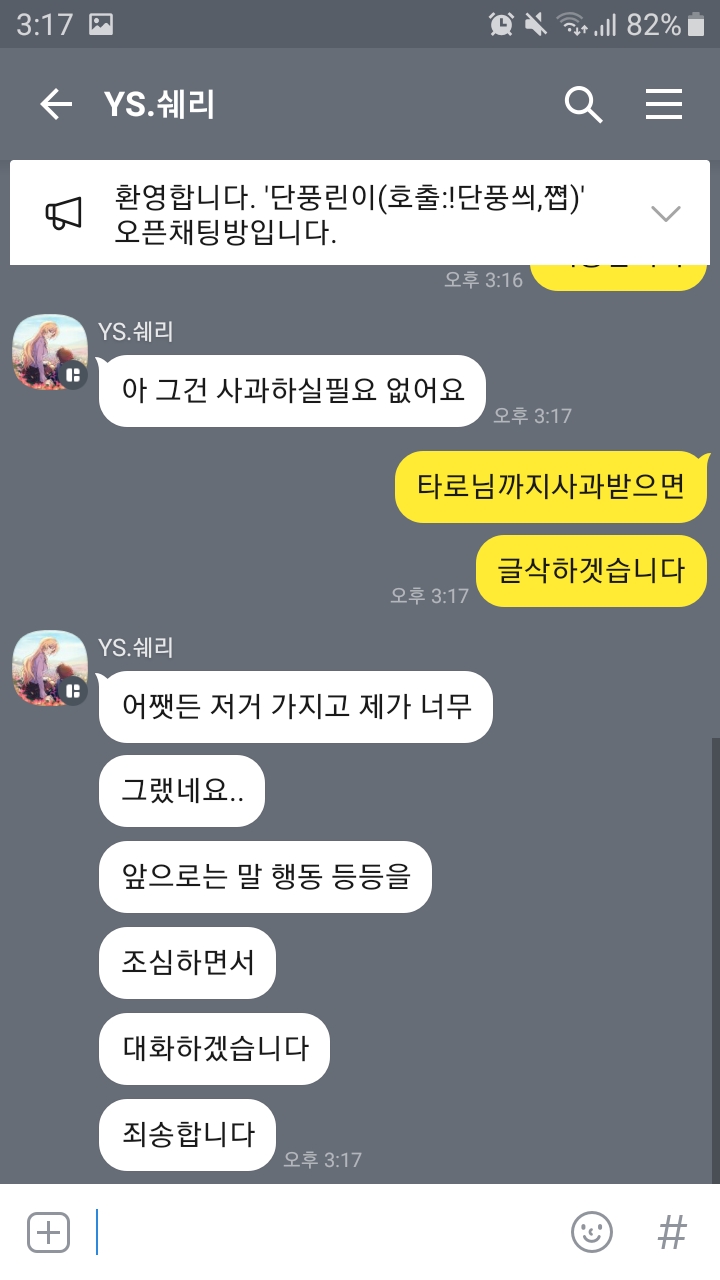The height and width of the screenshot is (1280, 720).
Task: Go back from YS.쉐리 chat
Action: [x=56, y=104]
